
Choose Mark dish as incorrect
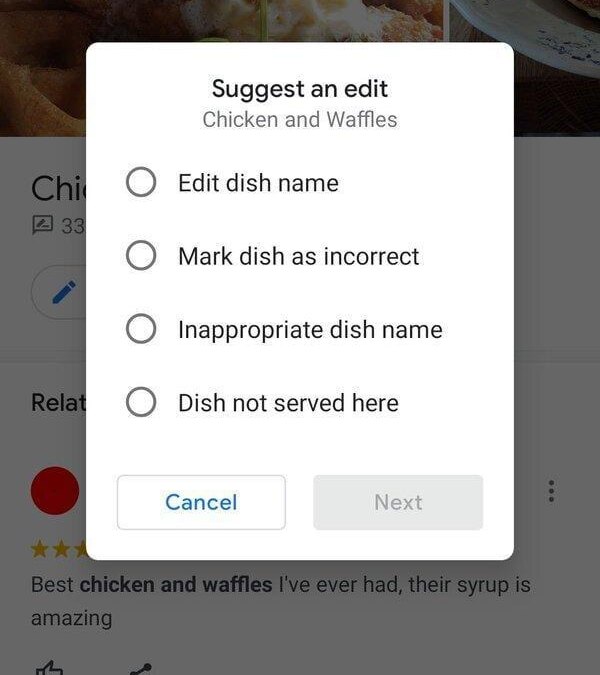tap(141, 256)
